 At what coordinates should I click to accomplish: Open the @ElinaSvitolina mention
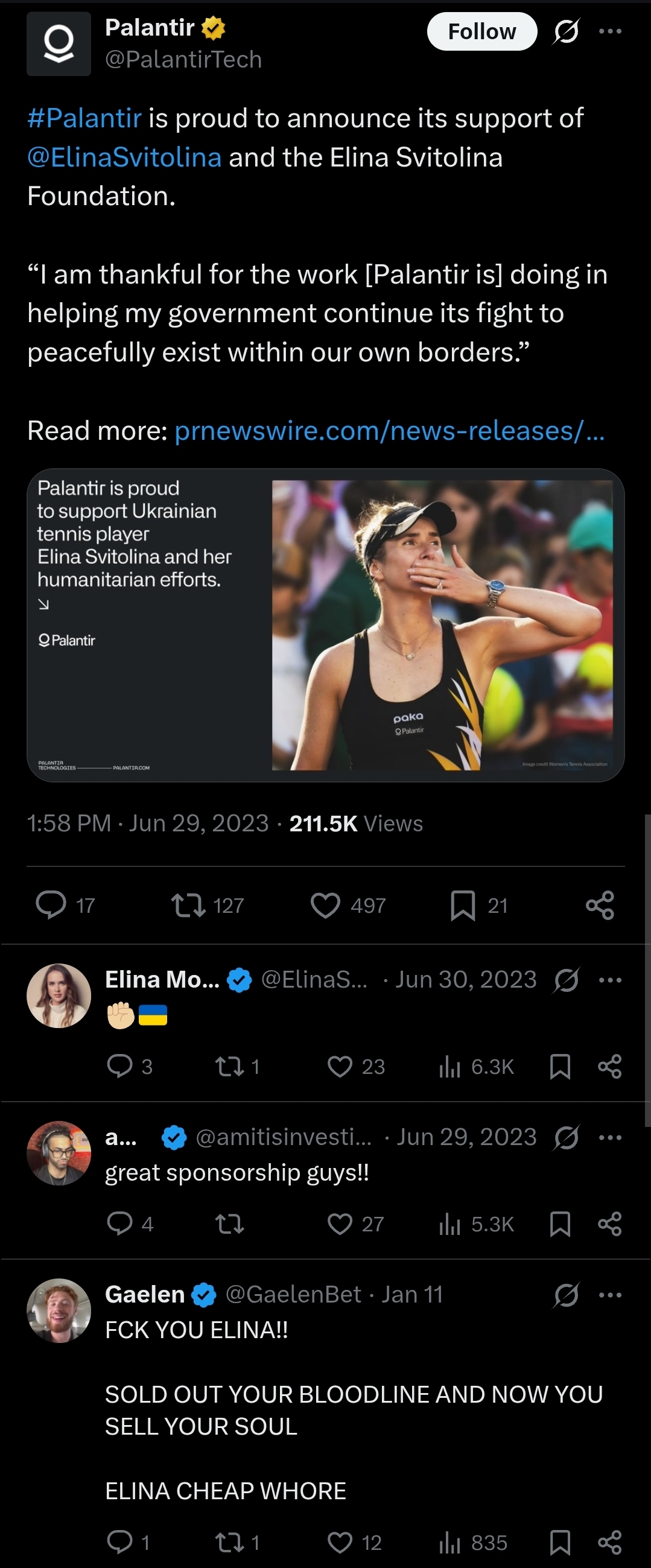pos(124,157)
